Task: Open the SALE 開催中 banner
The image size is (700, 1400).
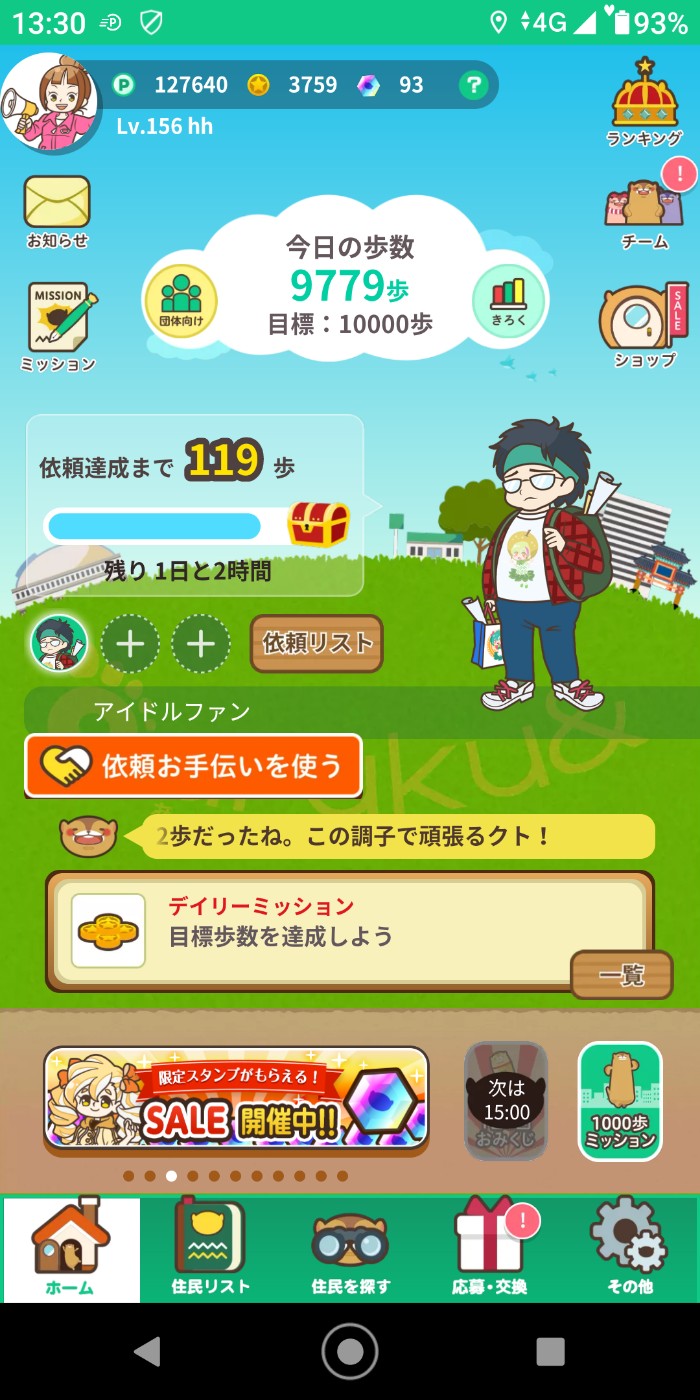Action: click(236, 1098)
